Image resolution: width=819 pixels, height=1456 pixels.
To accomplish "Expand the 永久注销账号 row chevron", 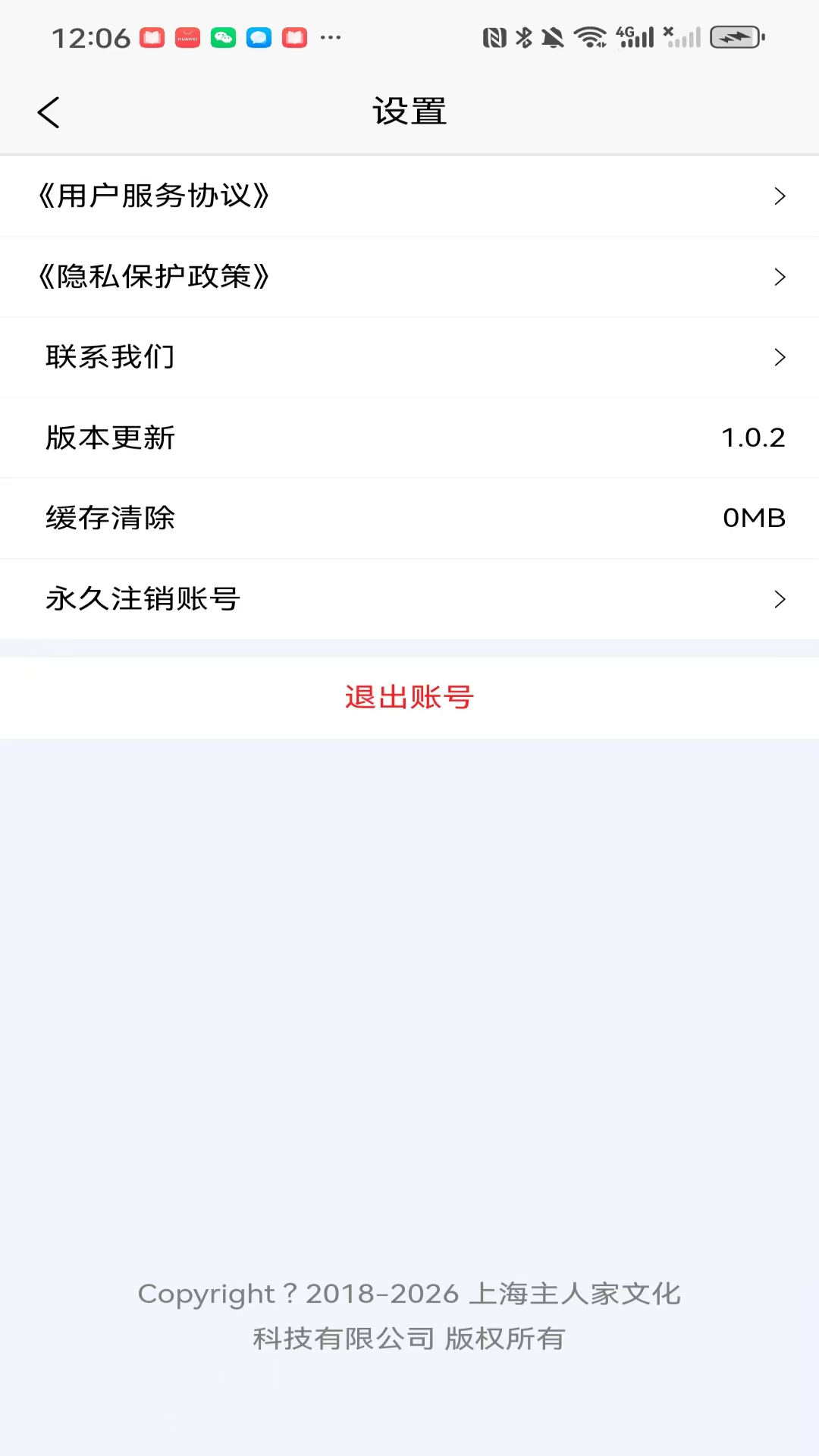I will pyautogui.click(x=780, y=599).
